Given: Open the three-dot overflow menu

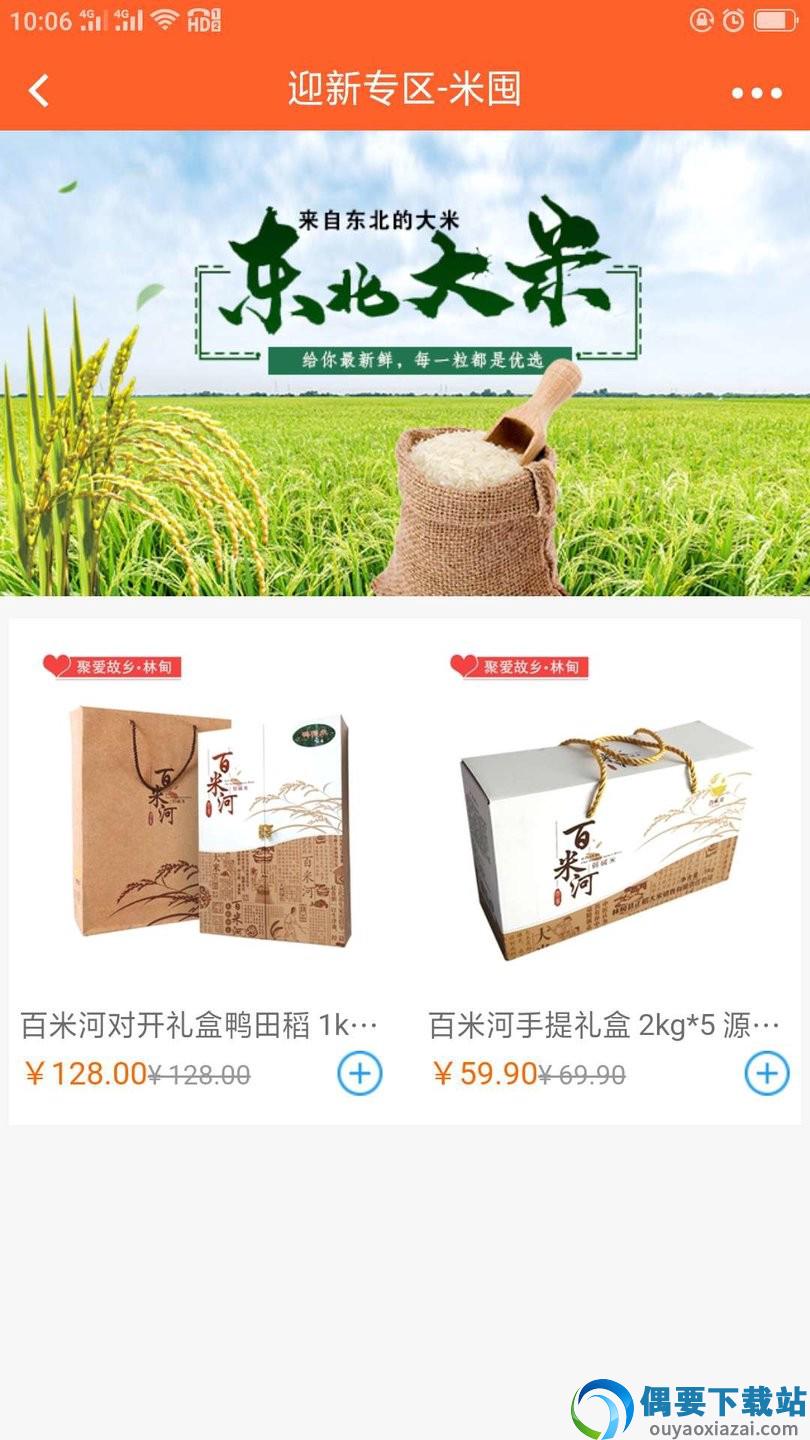Looking at the screenshot, I should pyautogui.click(x=756, y=93).
